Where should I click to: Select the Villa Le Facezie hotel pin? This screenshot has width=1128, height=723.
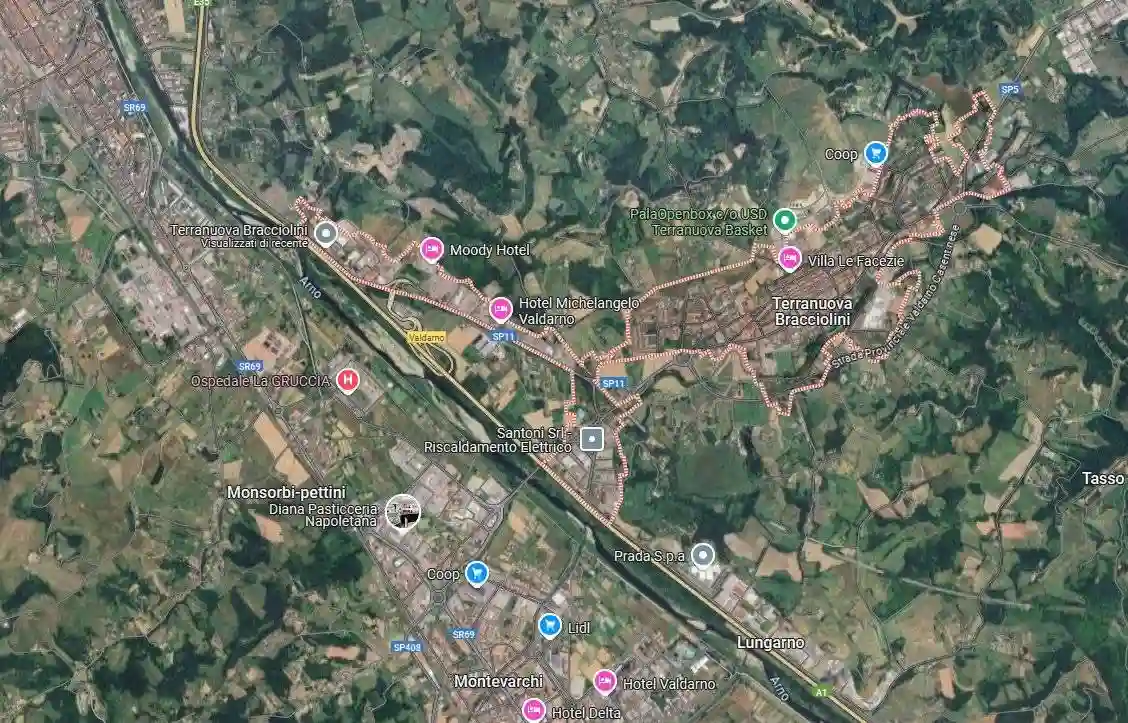click(789, 259)
